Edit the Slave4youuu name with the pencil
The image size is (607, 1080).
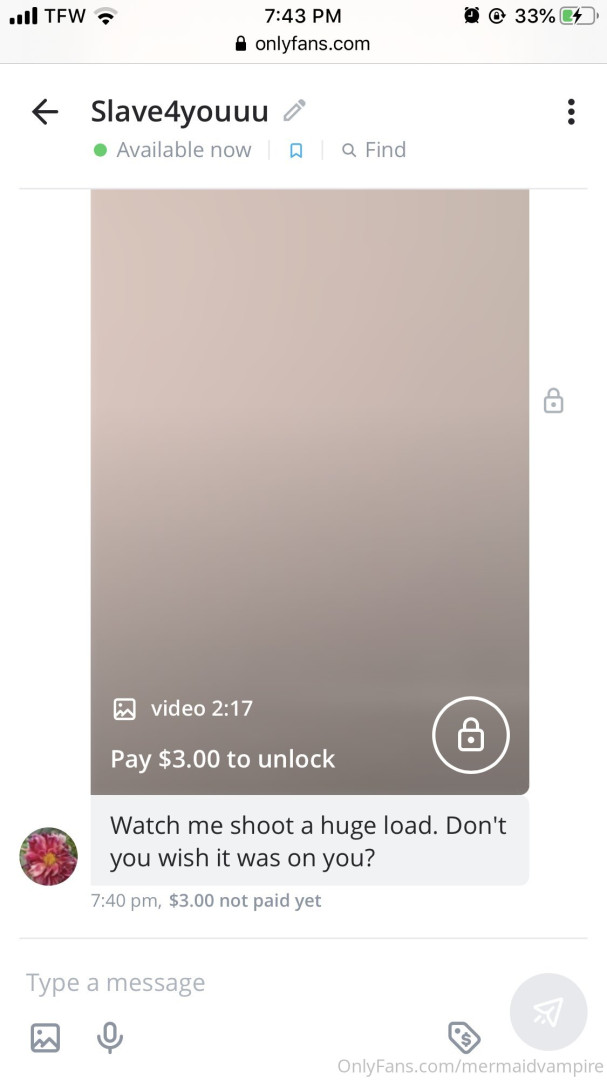pyautogui.click(x=294, y=111)
